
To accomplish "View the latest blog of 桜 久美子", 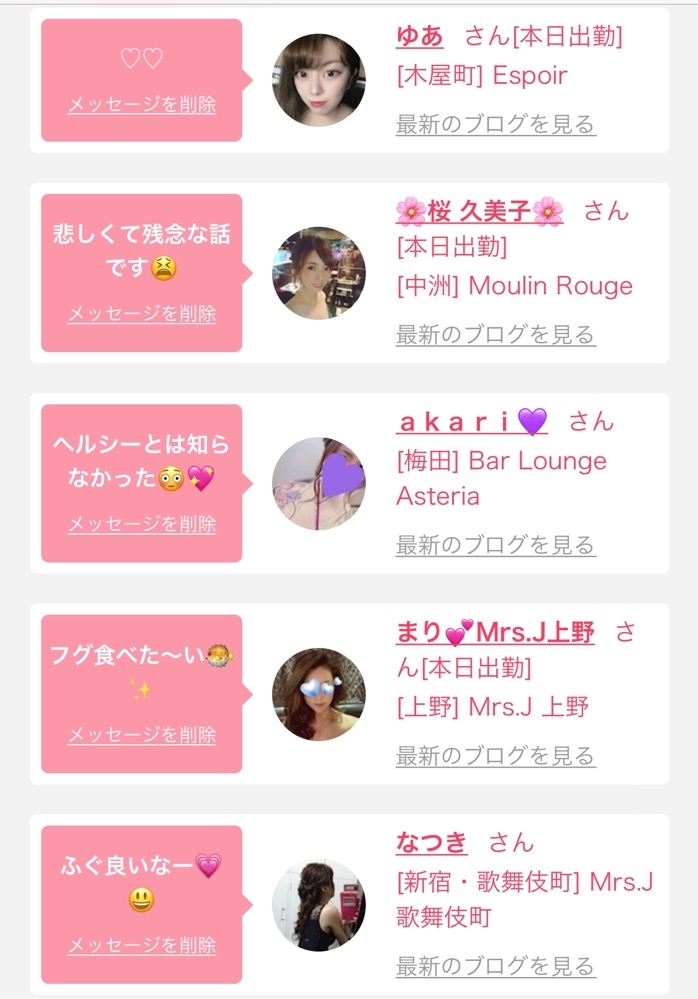I will pyautogui.click(x=495, y=335).
